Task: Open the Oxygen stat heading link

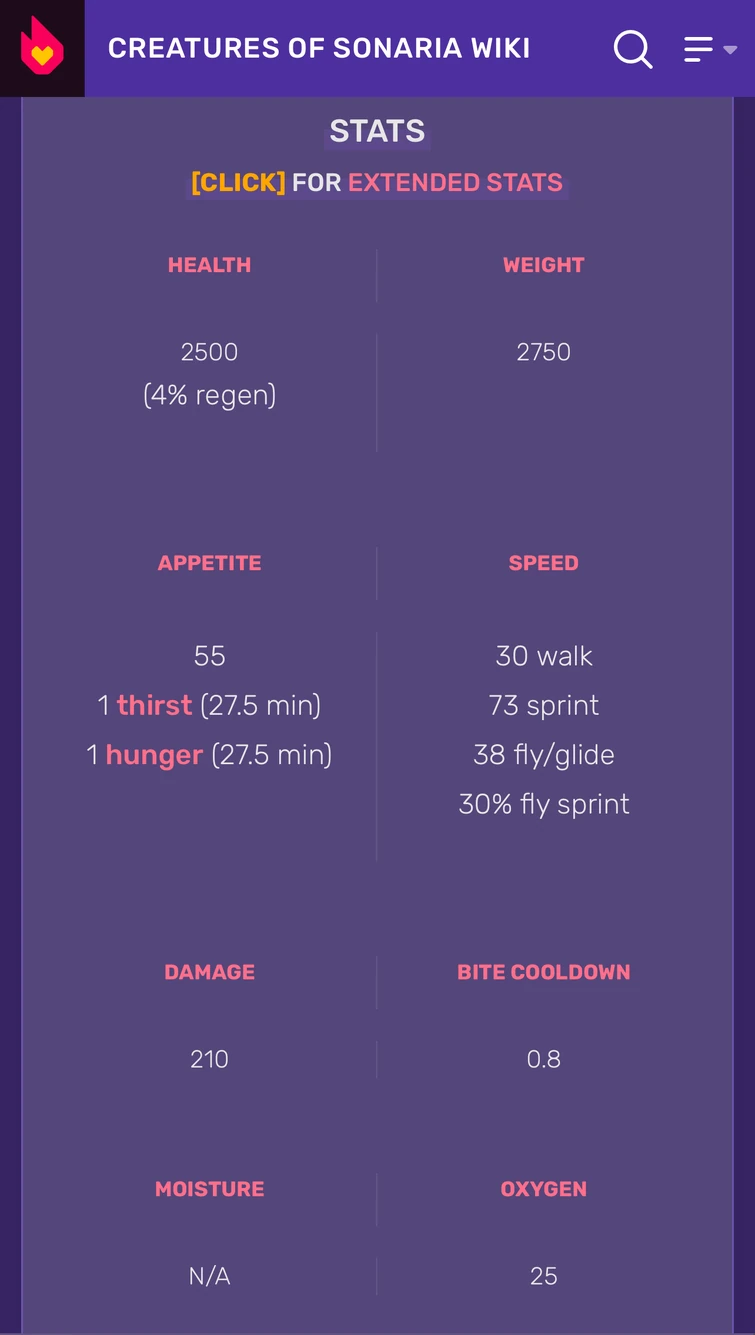Action: pyautogui.click(x=543, y=1189)
